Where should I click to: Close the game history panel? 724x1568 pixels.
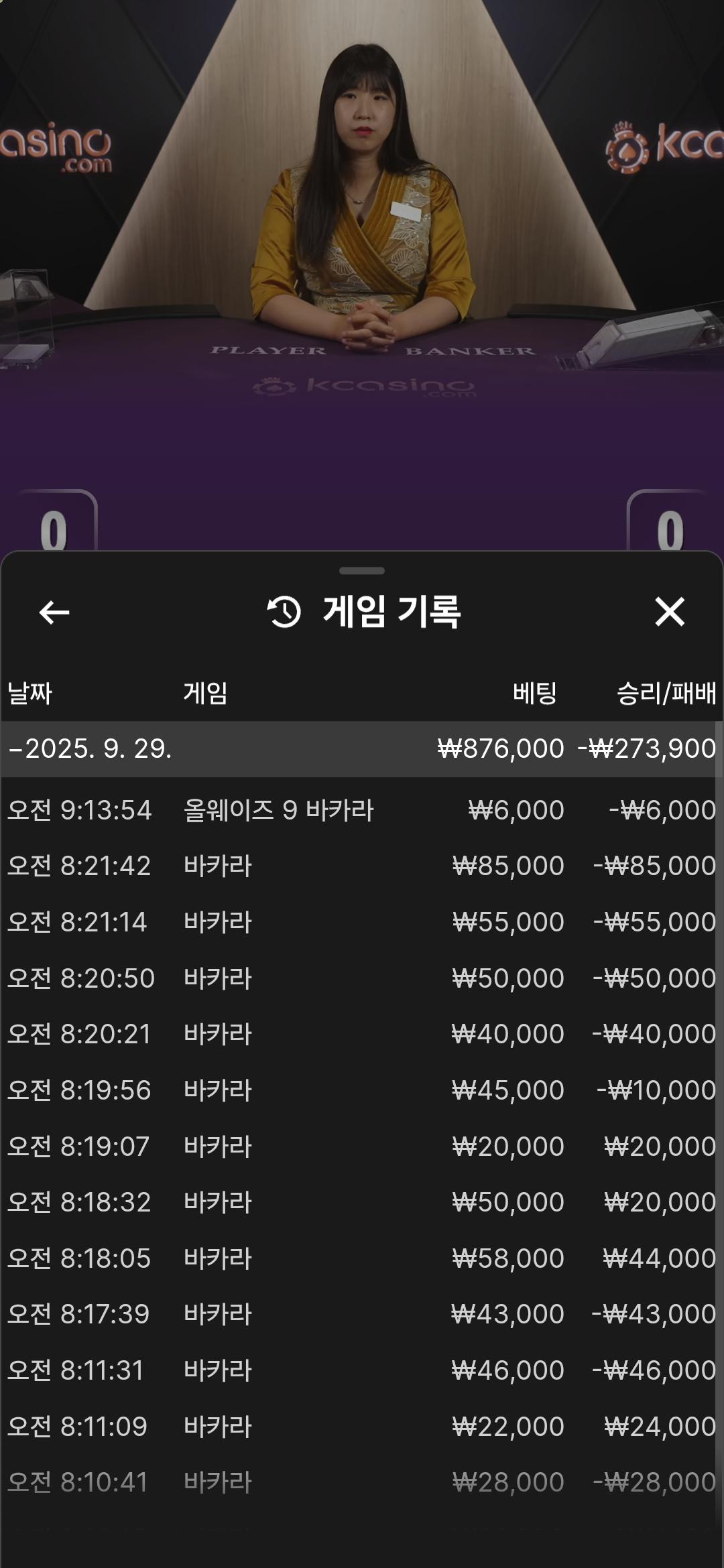pos(669,612)
